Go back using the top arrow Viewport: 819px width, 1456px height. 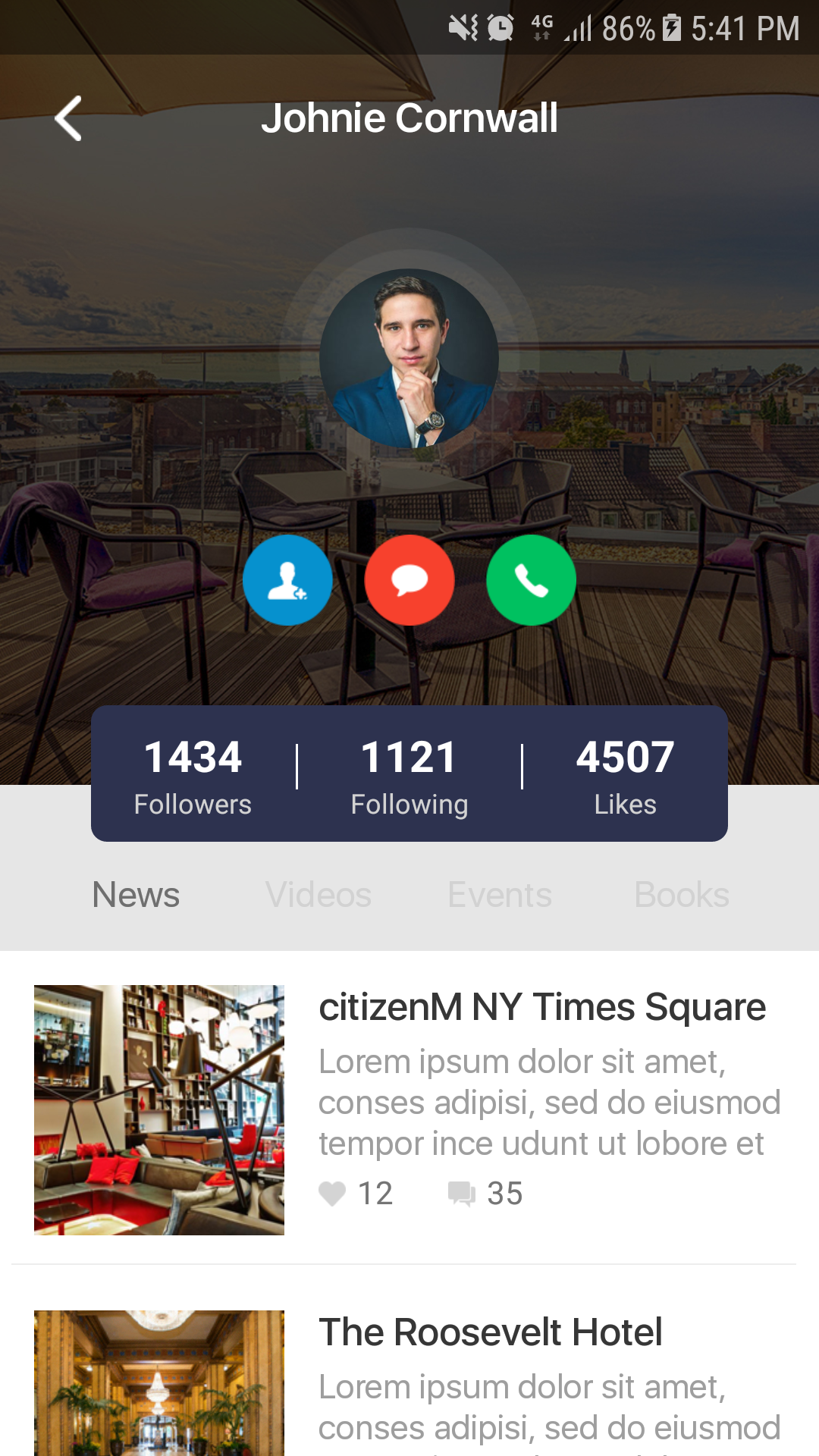pos(68,118)
